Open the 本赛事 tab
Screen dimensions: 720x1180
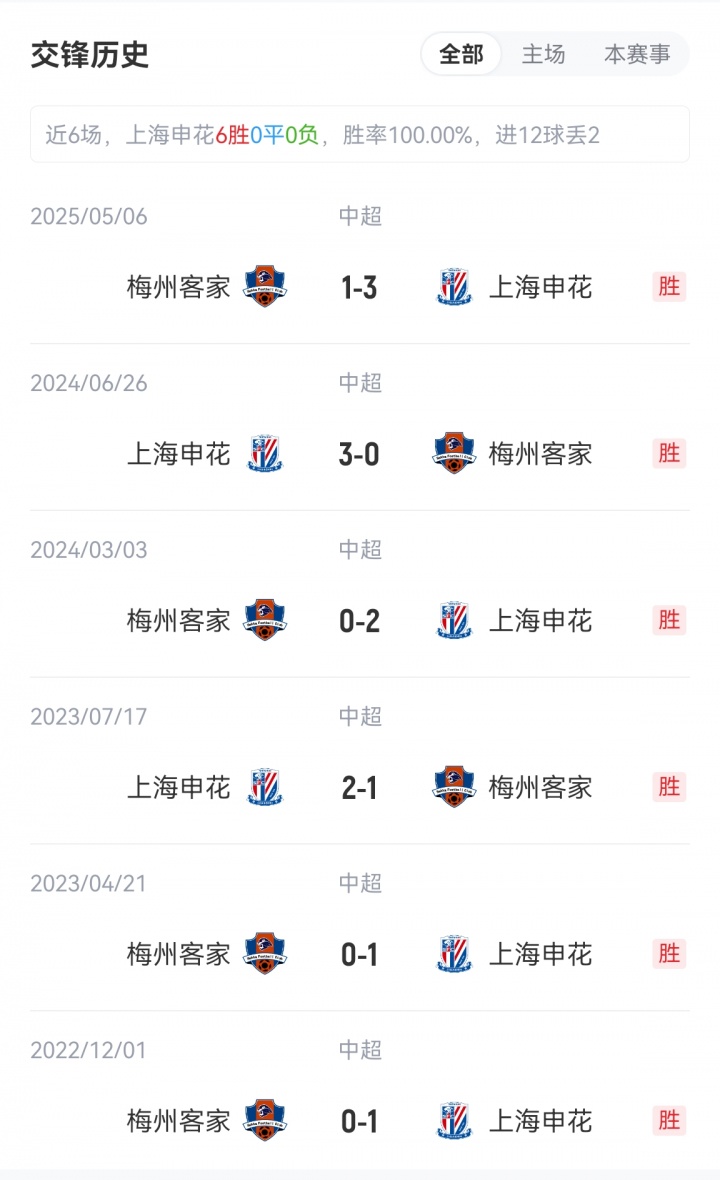click(636, 55)
